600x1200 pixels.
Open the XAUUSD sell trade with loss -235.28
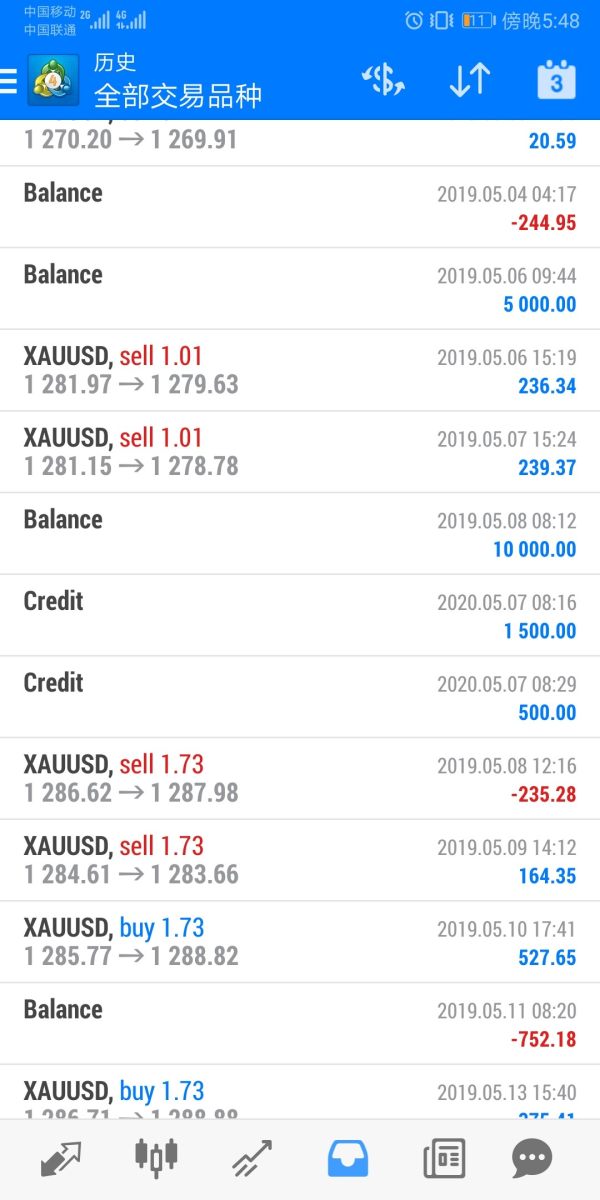coord(300,779)
